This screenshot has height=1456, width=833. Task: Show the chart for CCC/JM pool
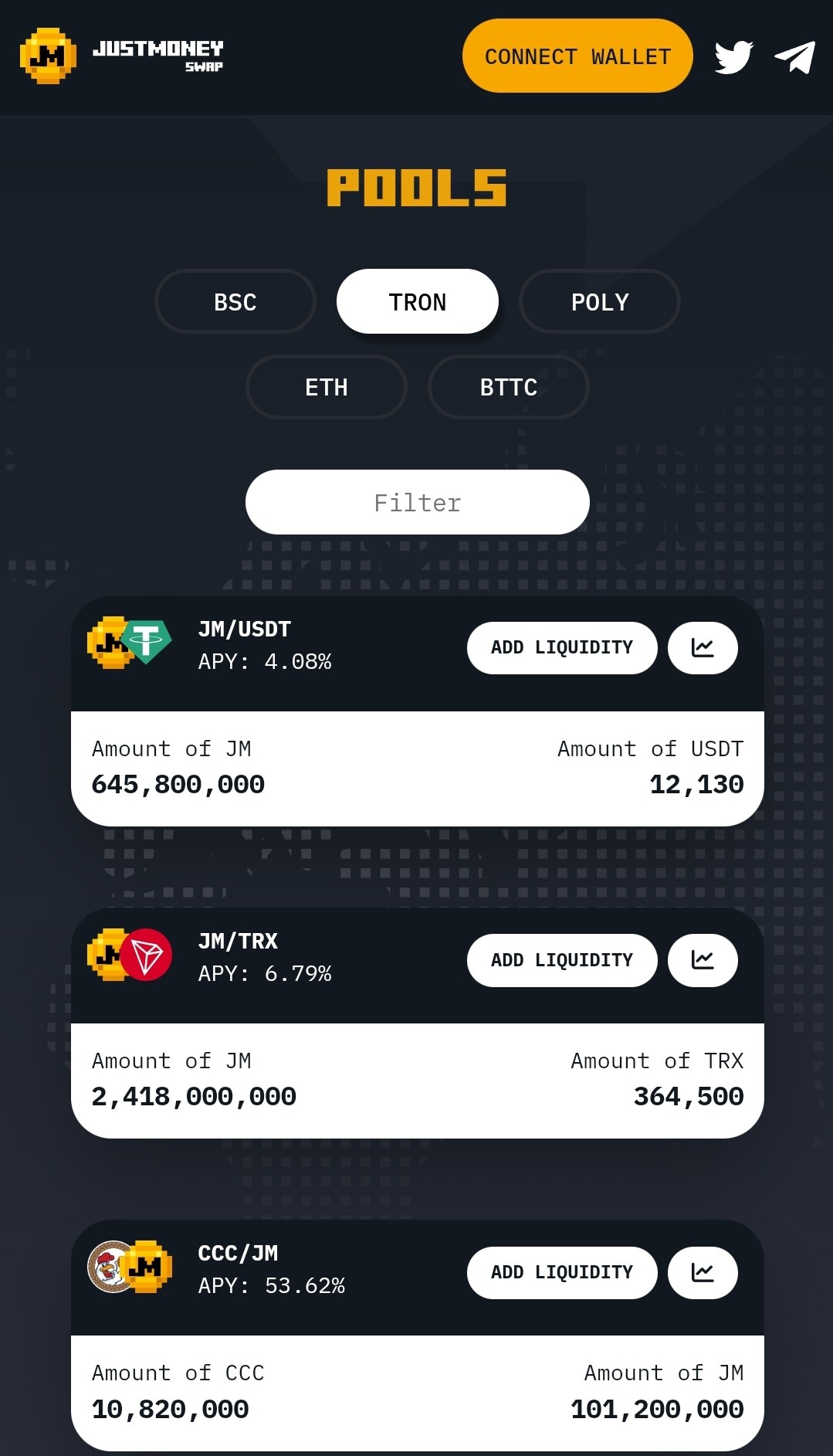coord(702,1272)
